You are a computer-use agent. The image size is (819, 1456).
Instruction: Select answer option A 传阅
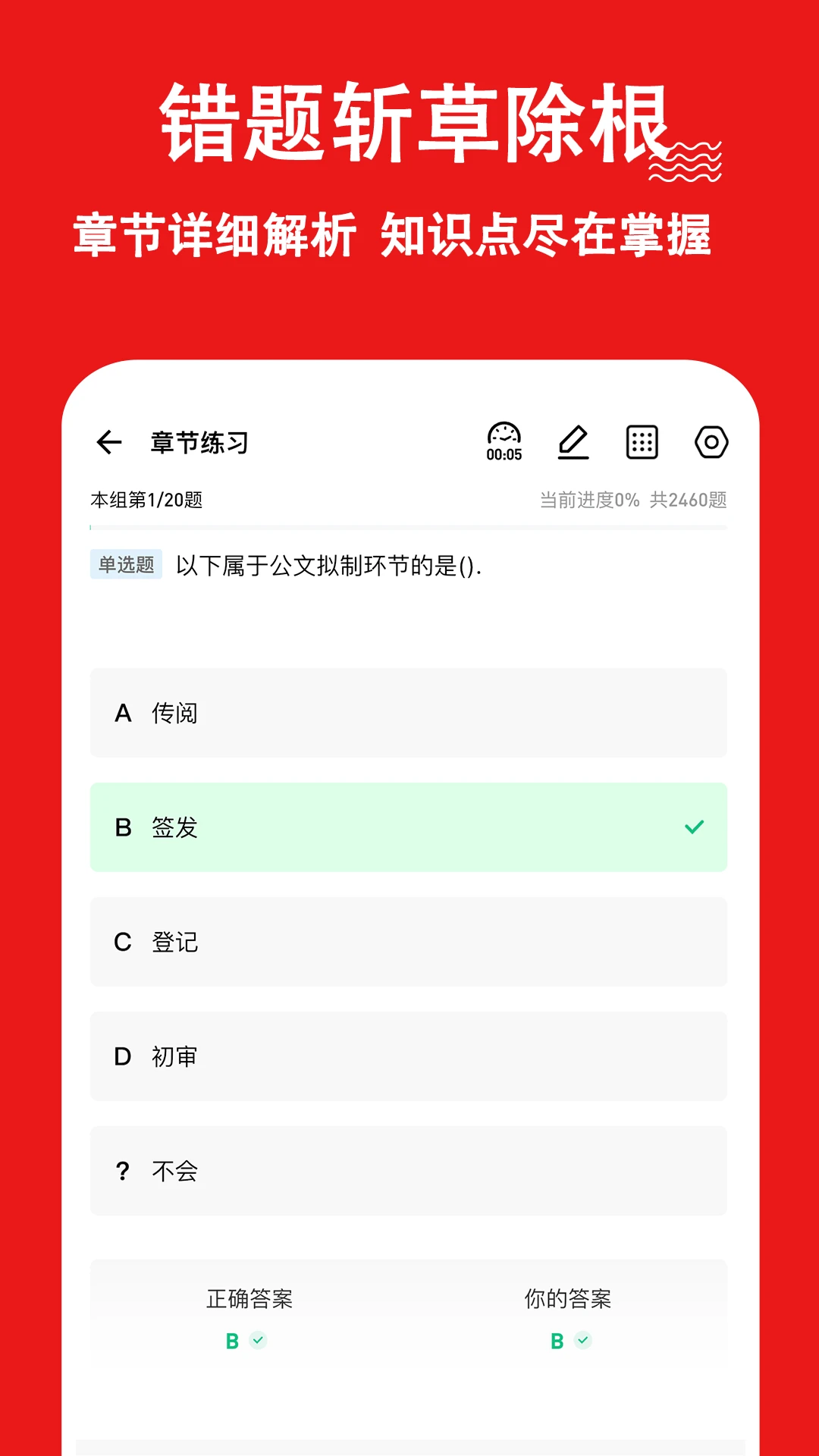coord(409,713)
